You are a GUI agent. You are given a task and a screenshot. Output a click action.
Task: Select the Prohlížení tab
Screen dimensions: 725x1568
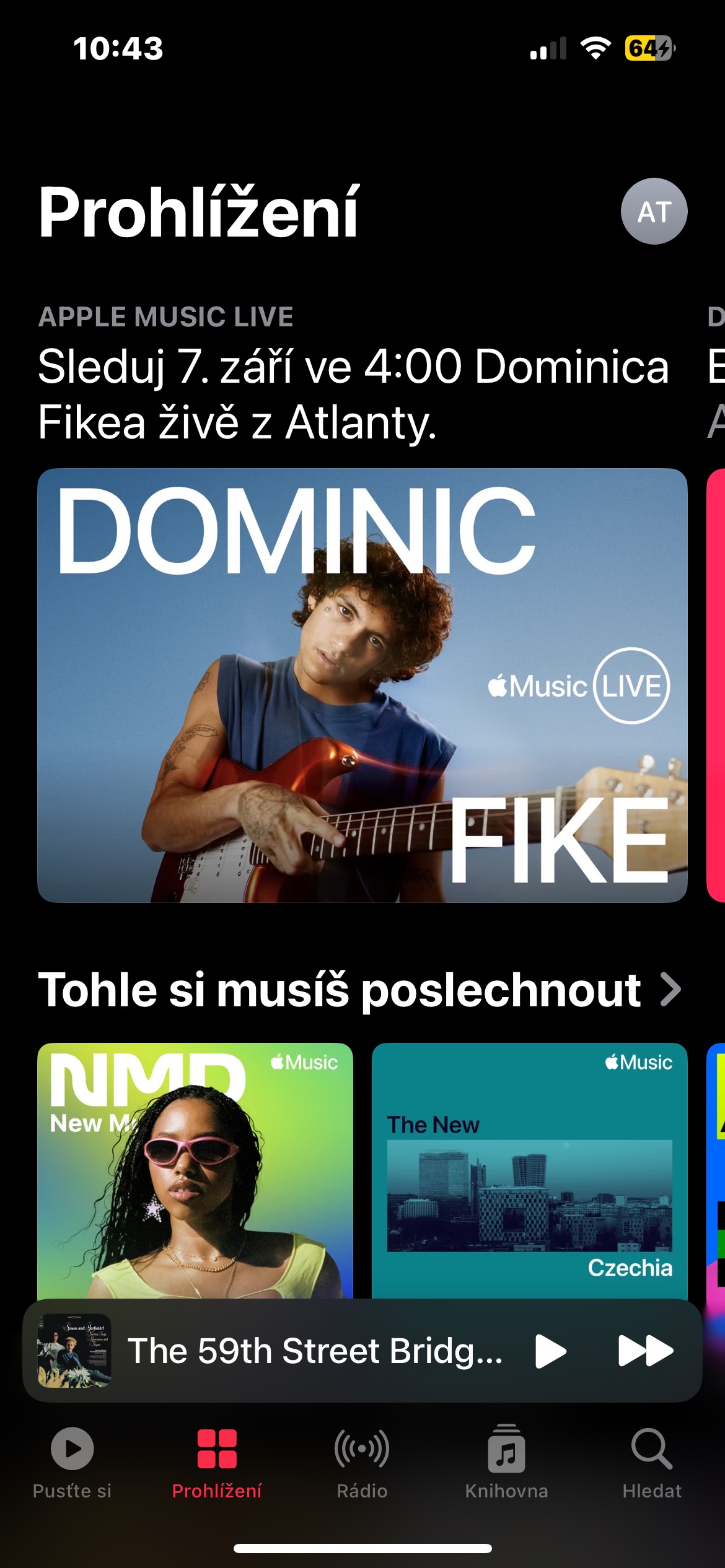(x=217, y=1463)
